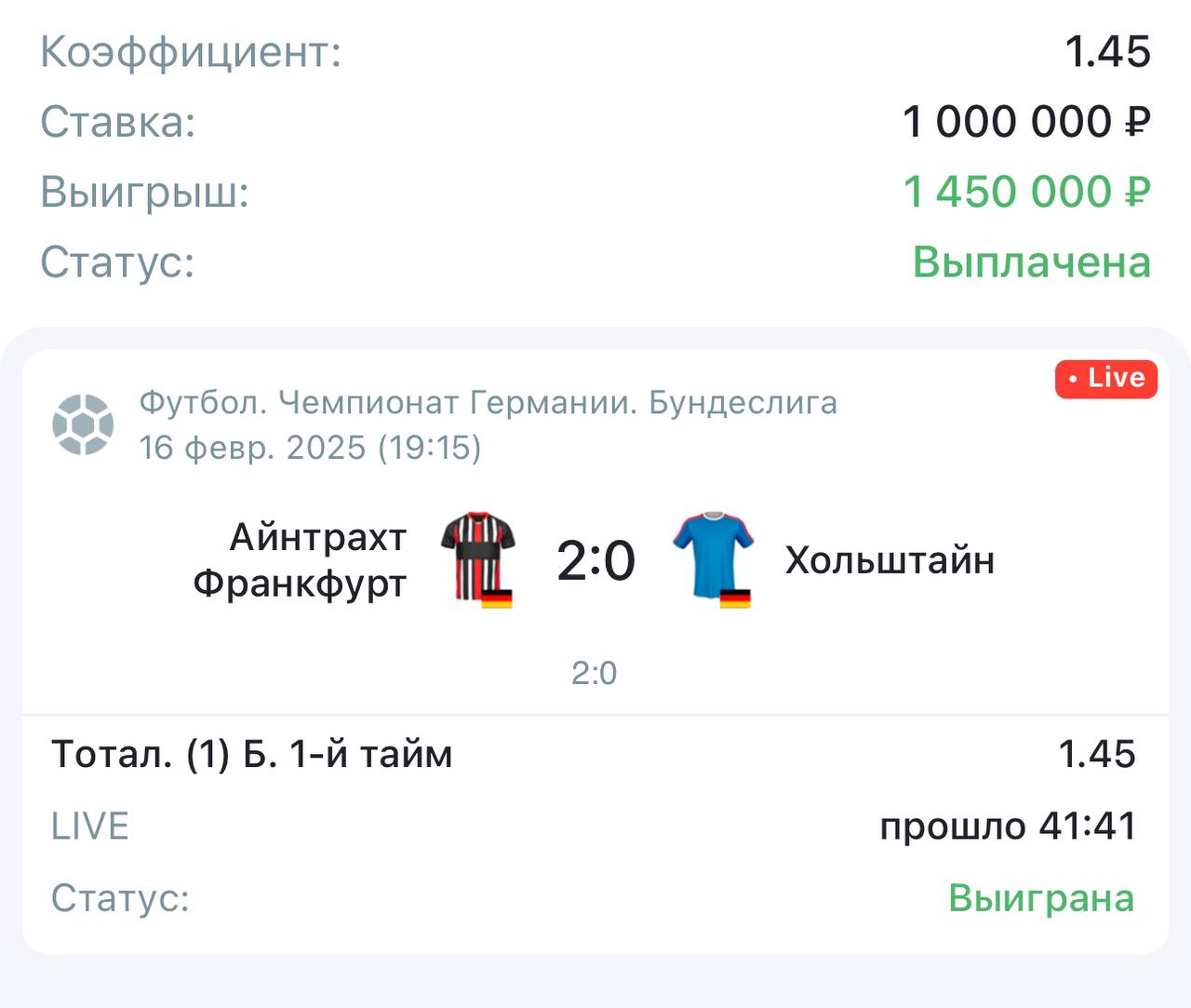Open the Айнтрахт Франкфурт – Хольштайн match card

tap(595, 560)
